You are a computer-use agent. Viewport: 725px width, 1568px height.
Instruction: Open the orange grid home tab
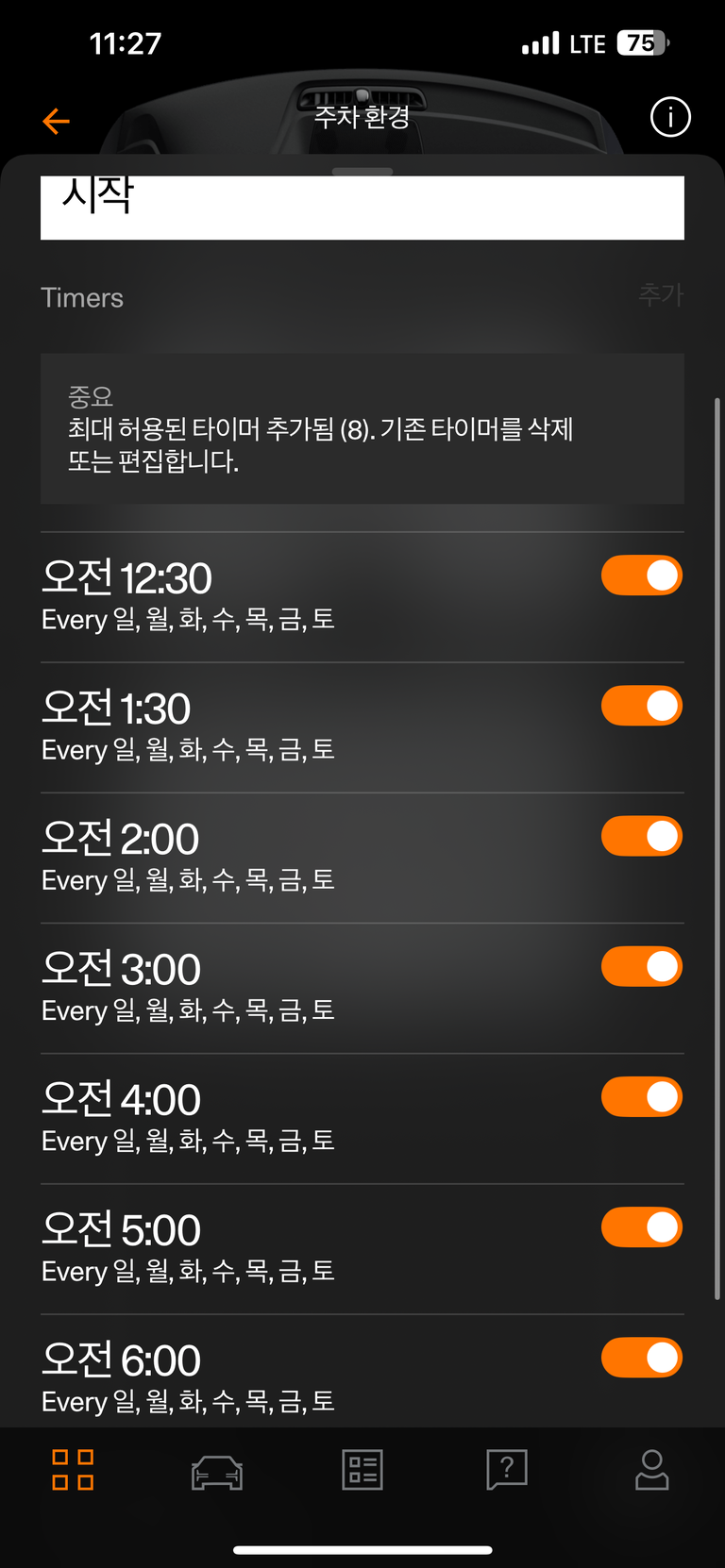(73, 1470)
